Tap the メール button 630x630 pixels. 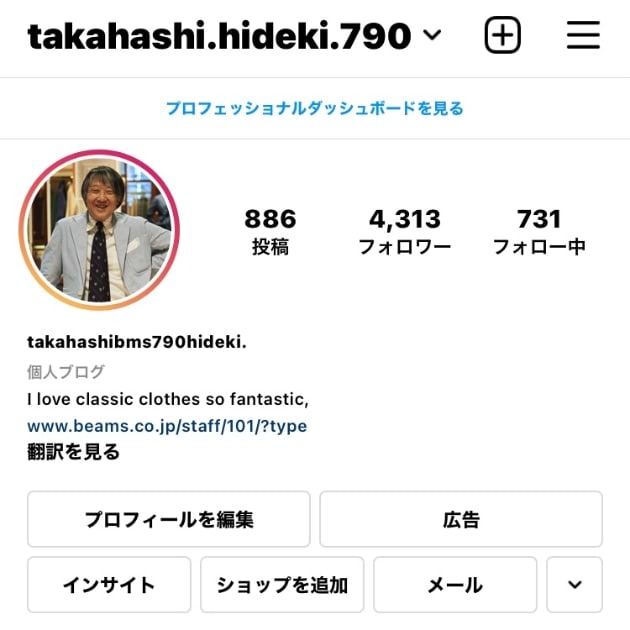[x=455, y=584]
